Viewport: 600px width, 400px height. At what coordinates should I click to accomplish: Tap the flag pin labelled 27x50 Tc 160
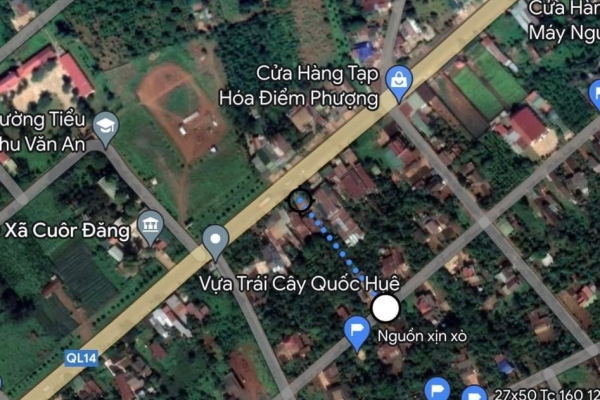(437, 388)
